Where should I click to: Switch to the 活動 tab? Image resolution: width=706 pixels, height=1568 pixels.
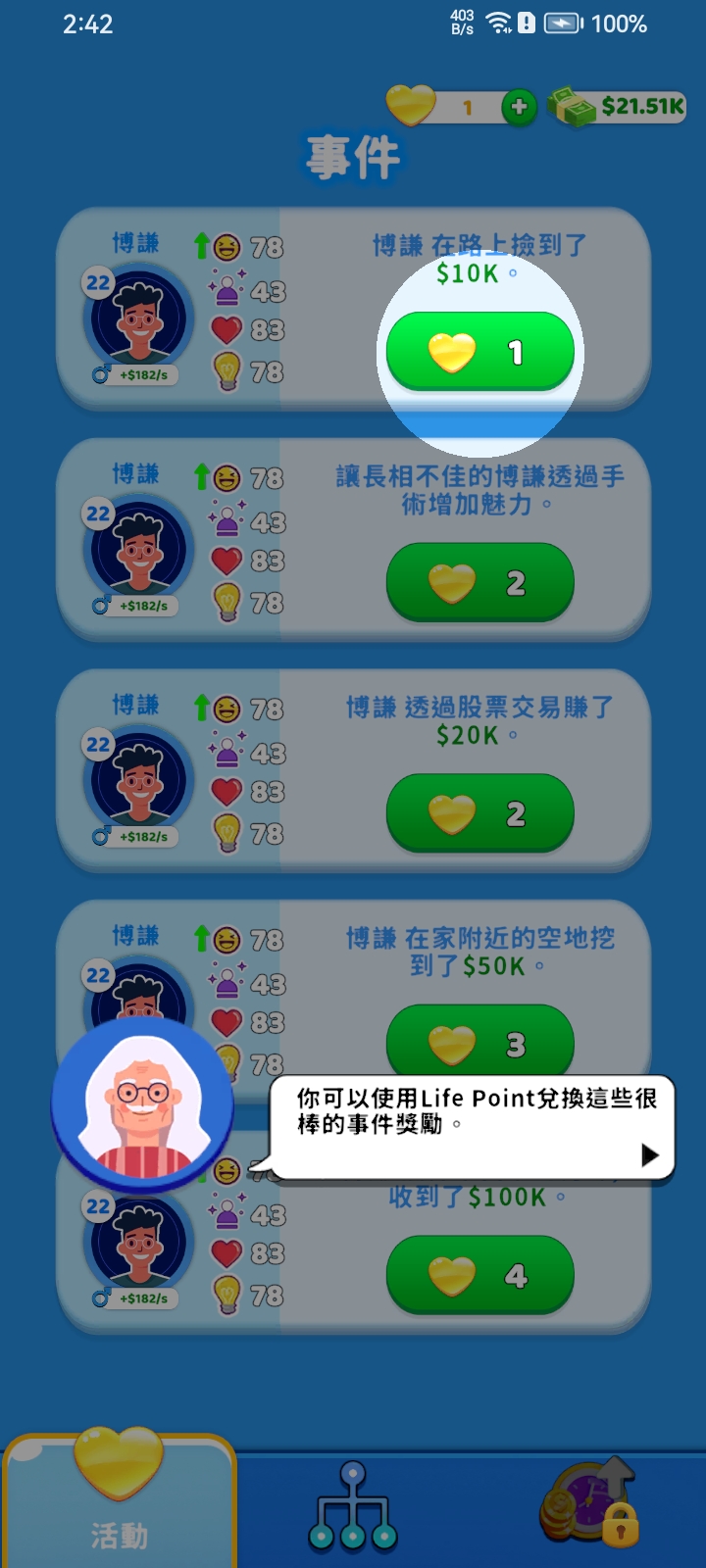[x=119, y=1499]
